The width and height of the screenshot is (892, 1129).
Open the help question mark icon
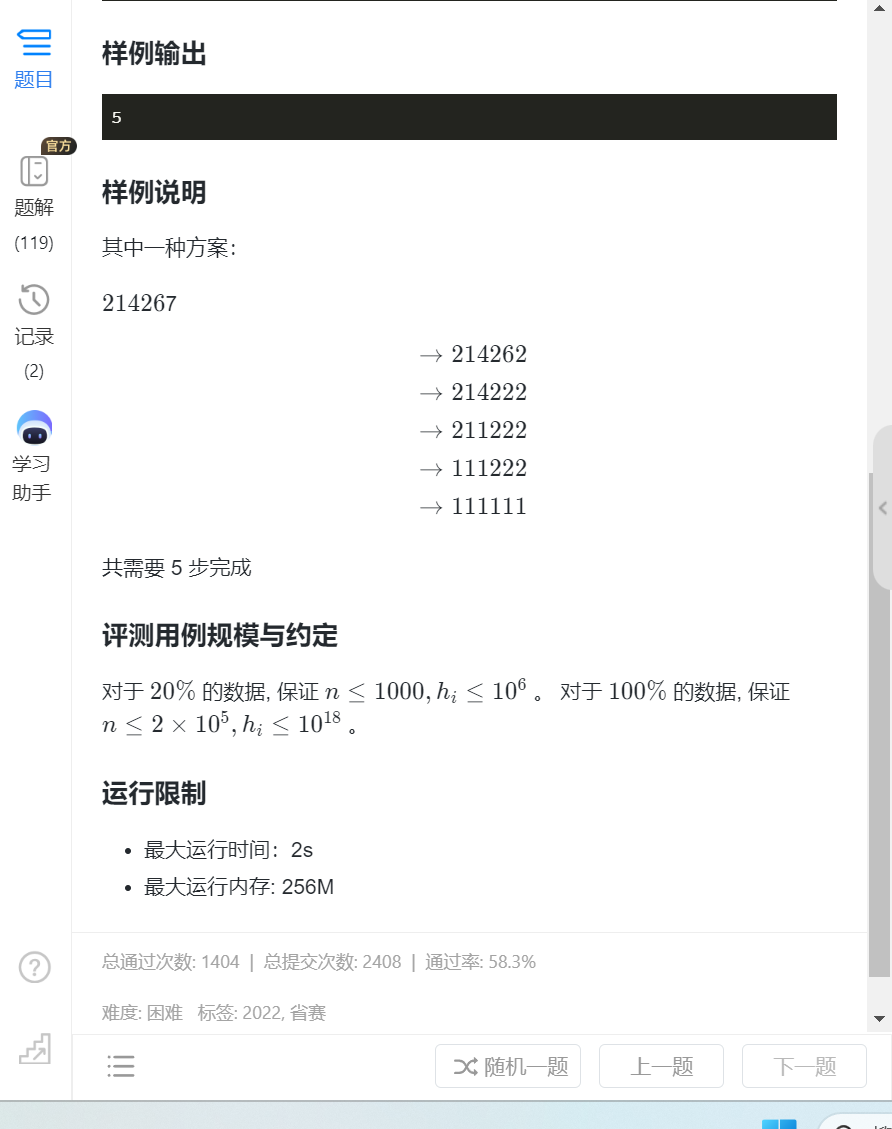pos(35,967)
